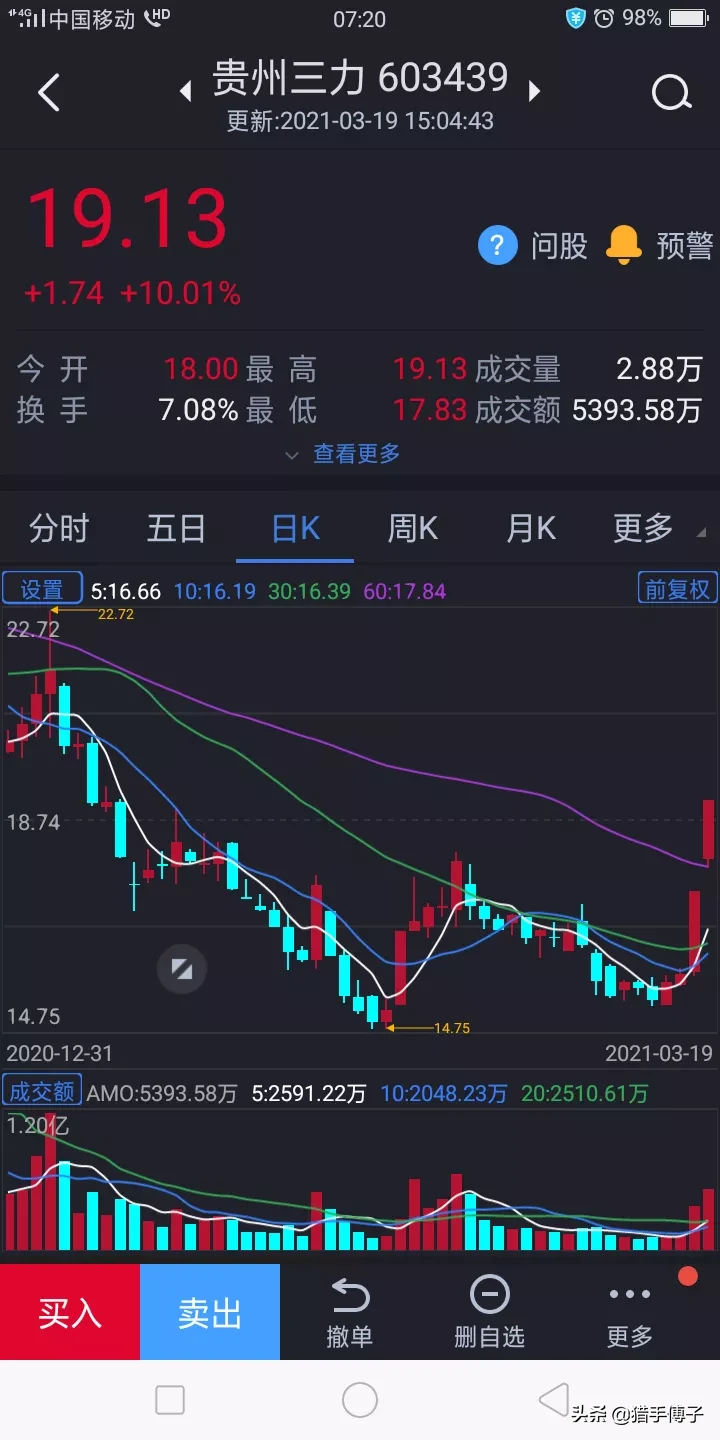
Task: Select the 日K chart tab
Action: (x=295, y=528)
